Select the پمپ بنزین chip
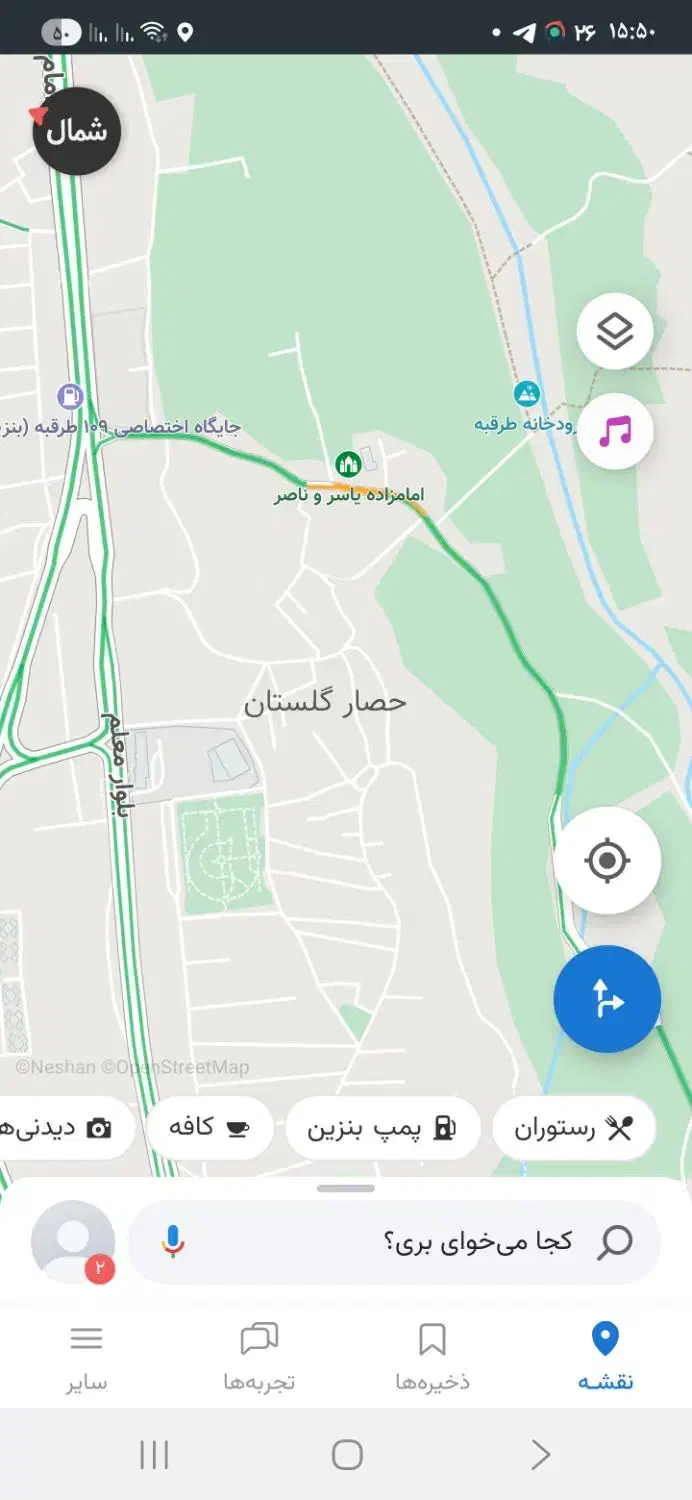Viewport: 692px width, 1500px height. tap(382, 1128)
